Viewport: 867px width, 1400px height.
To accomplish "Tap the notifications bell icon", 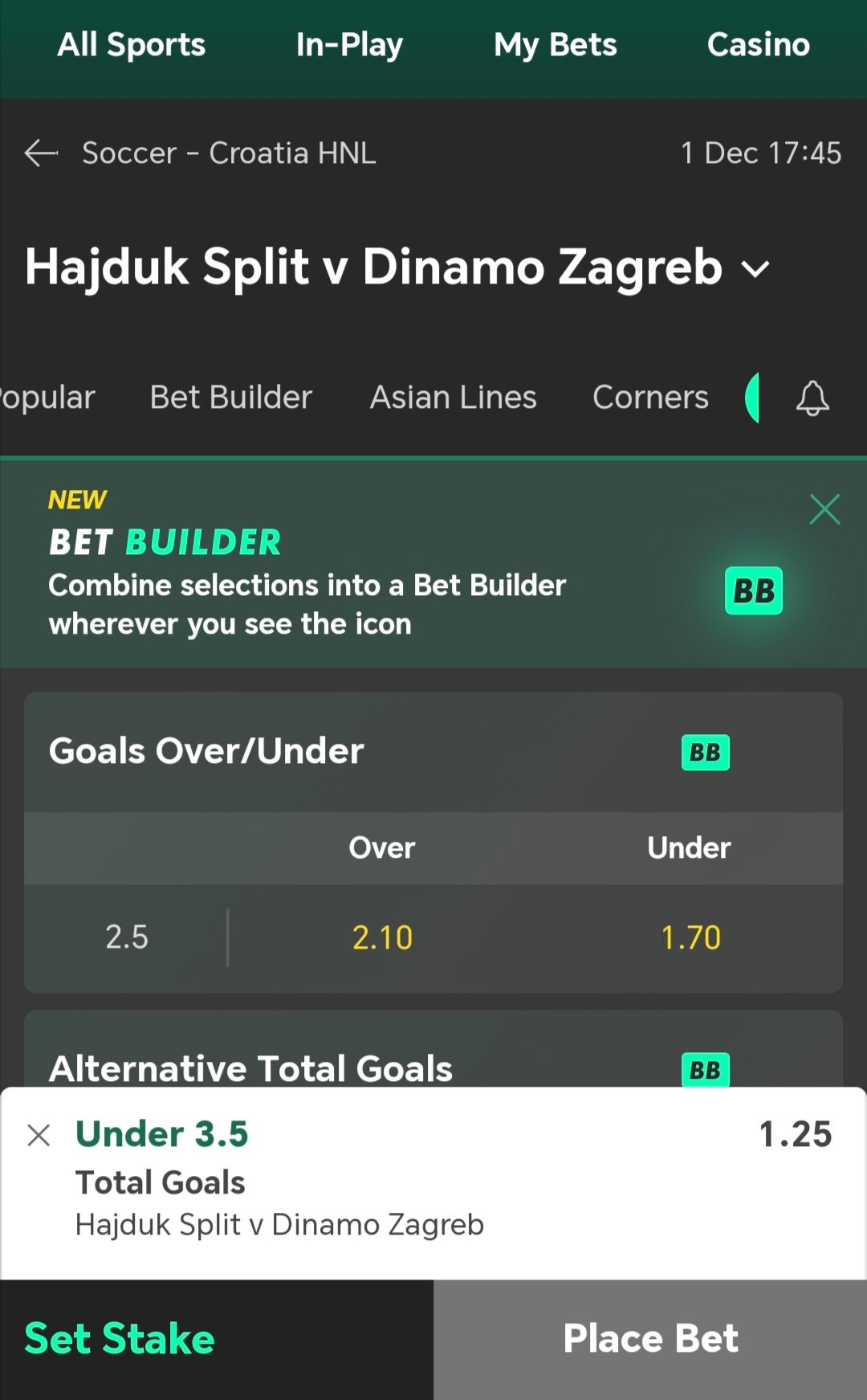I will 812,398.
